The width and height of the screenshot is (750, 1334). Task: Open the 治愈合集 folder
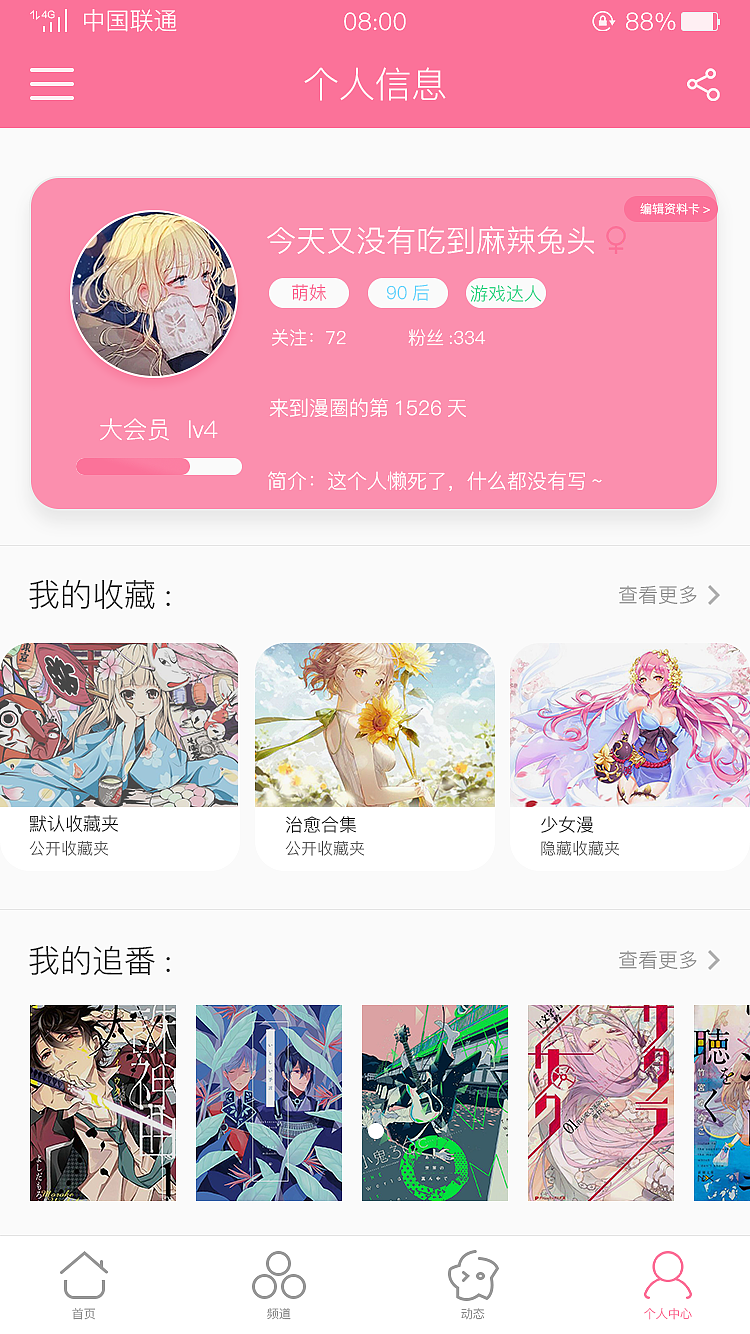pyautogui.click(x=375, y=755)
